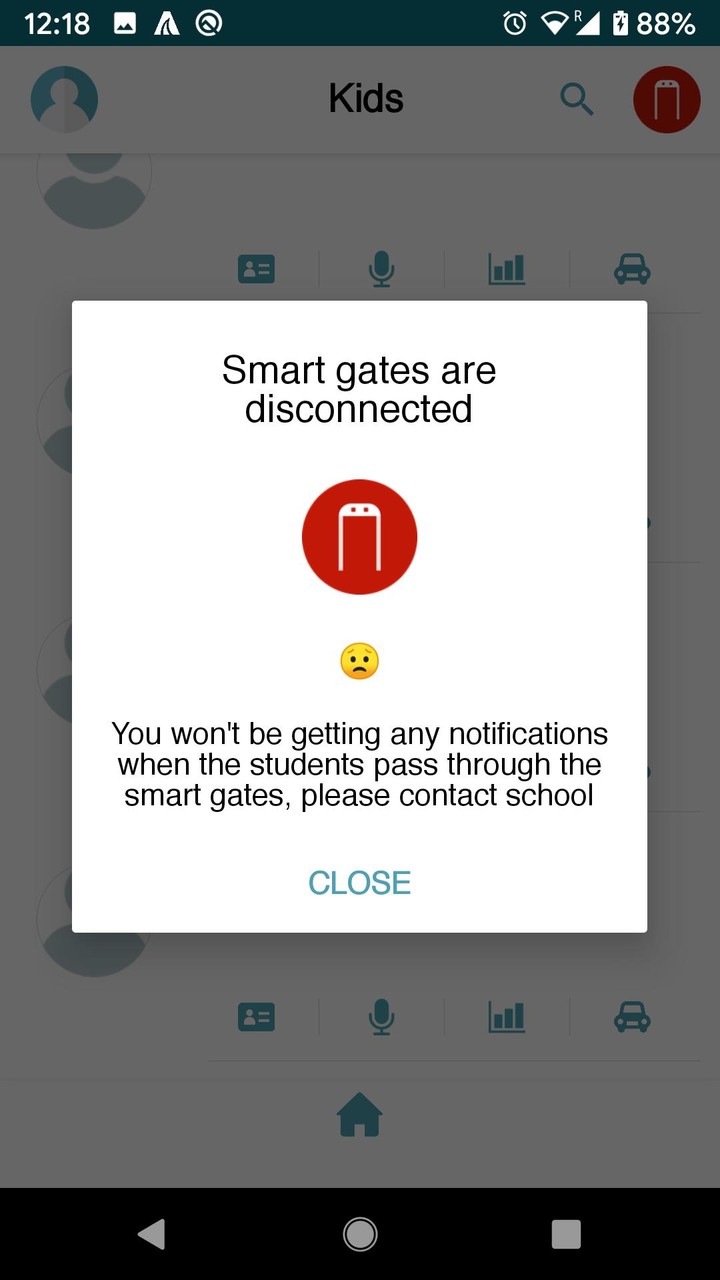Screen dimensions: 720x1280
Task: Tap the red gate icon inside the dialog
Action: 359,536
